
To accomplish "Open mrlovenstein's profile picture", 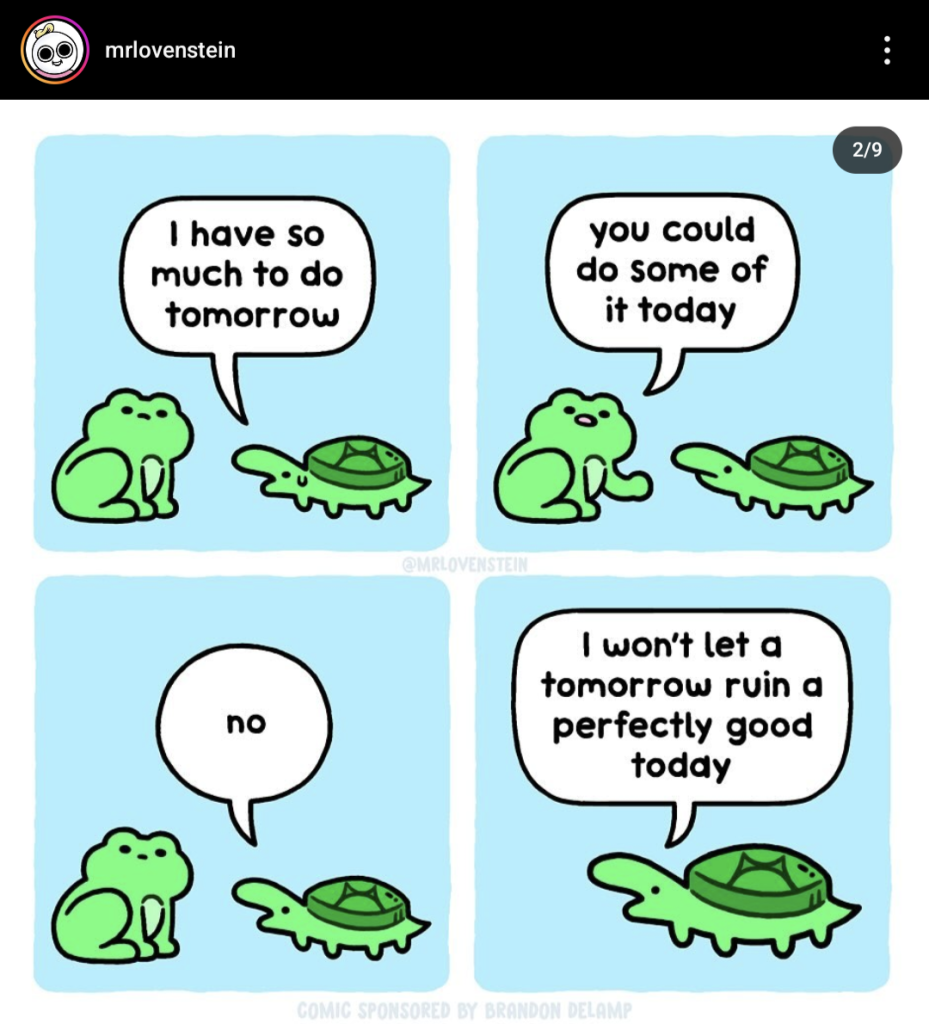I will [55, 50].
